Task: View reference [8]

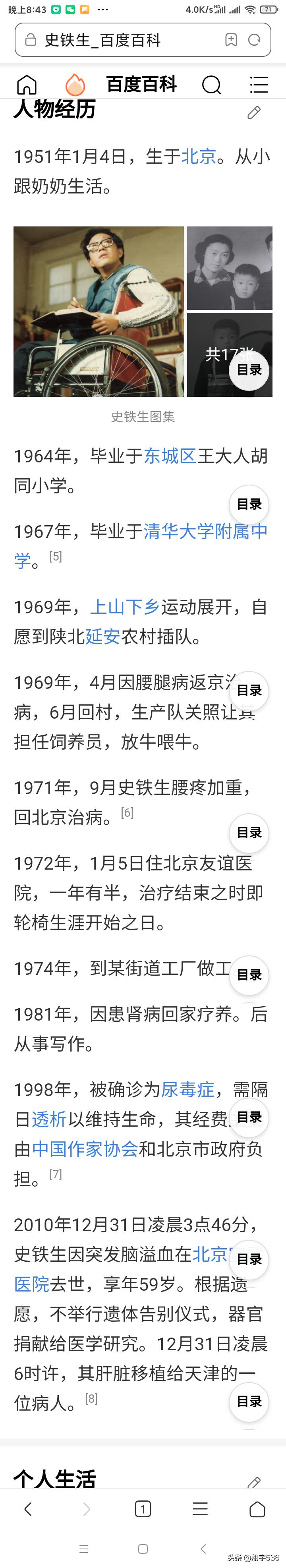Action: tap(91, 1398)
